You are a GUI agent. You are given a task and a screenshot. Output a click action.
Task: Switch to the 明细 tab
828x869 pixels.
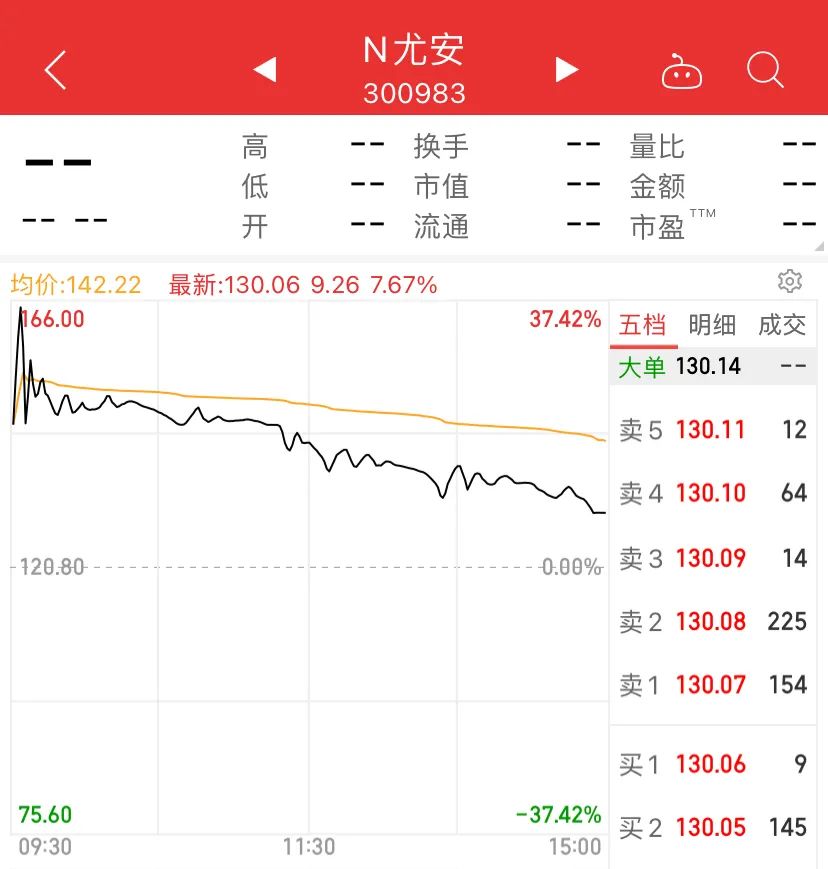pyautogui.click(x=712, y=325)
